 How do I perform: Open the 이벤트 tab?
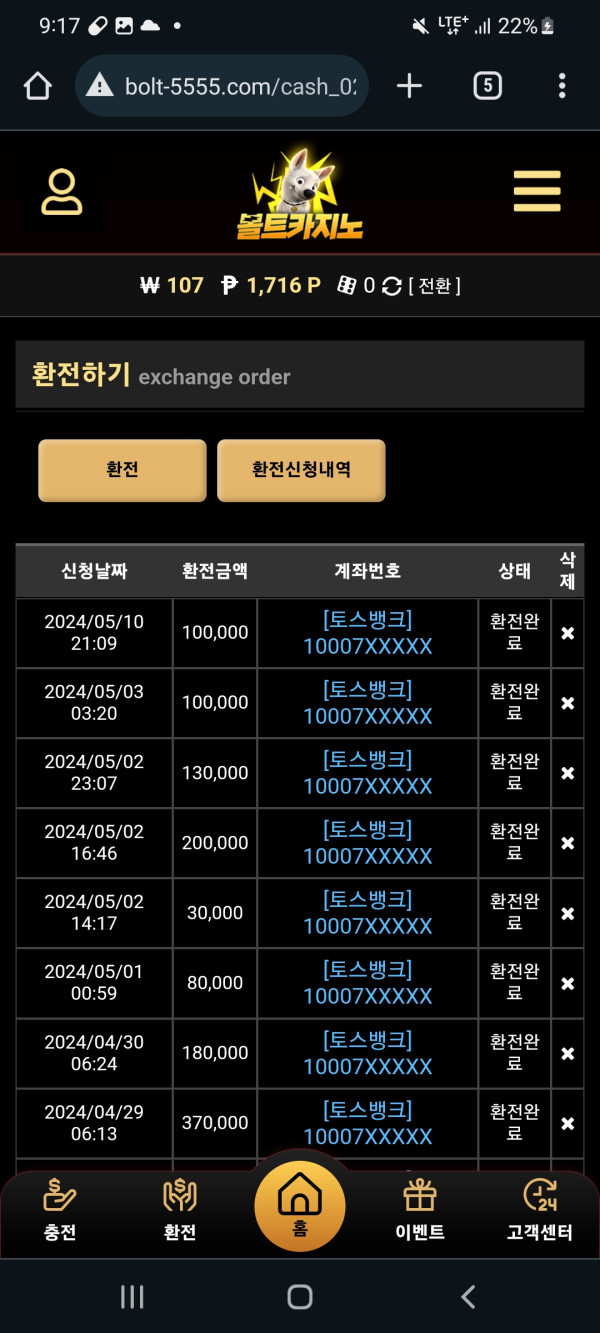tap(420, 1210)
